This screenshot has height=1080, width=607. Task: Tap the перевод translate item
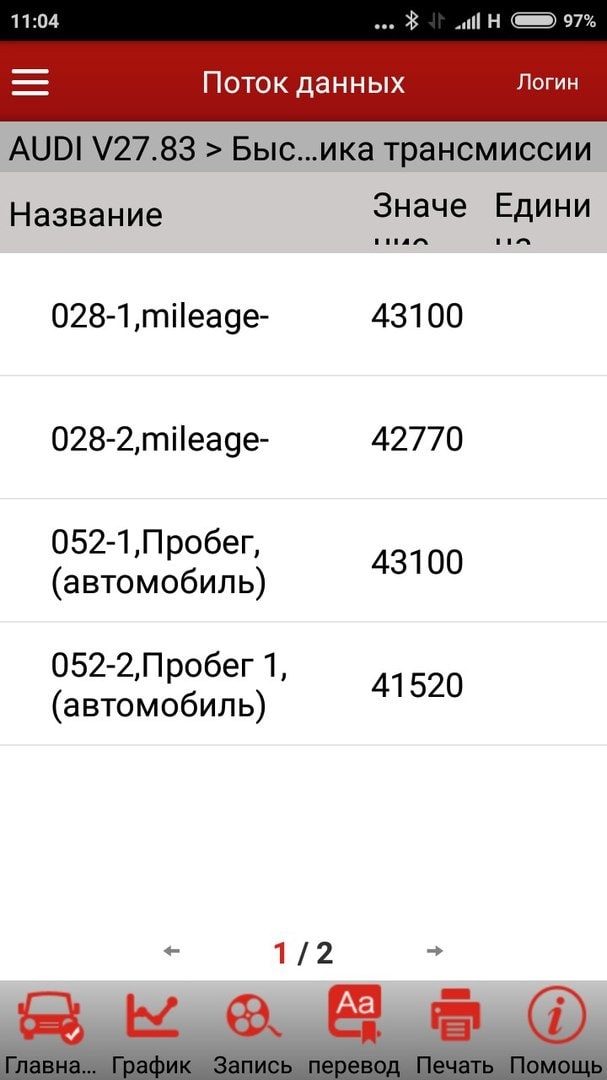coord(354,1030)
